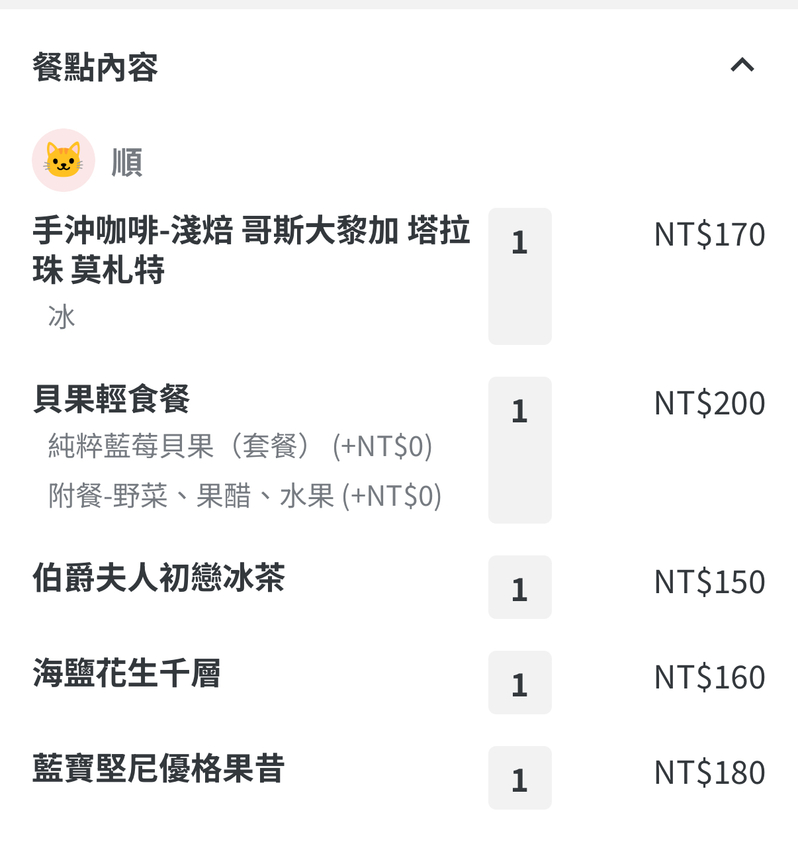
Task: Click the 餐點內容 section header
Action: point(97,67)
